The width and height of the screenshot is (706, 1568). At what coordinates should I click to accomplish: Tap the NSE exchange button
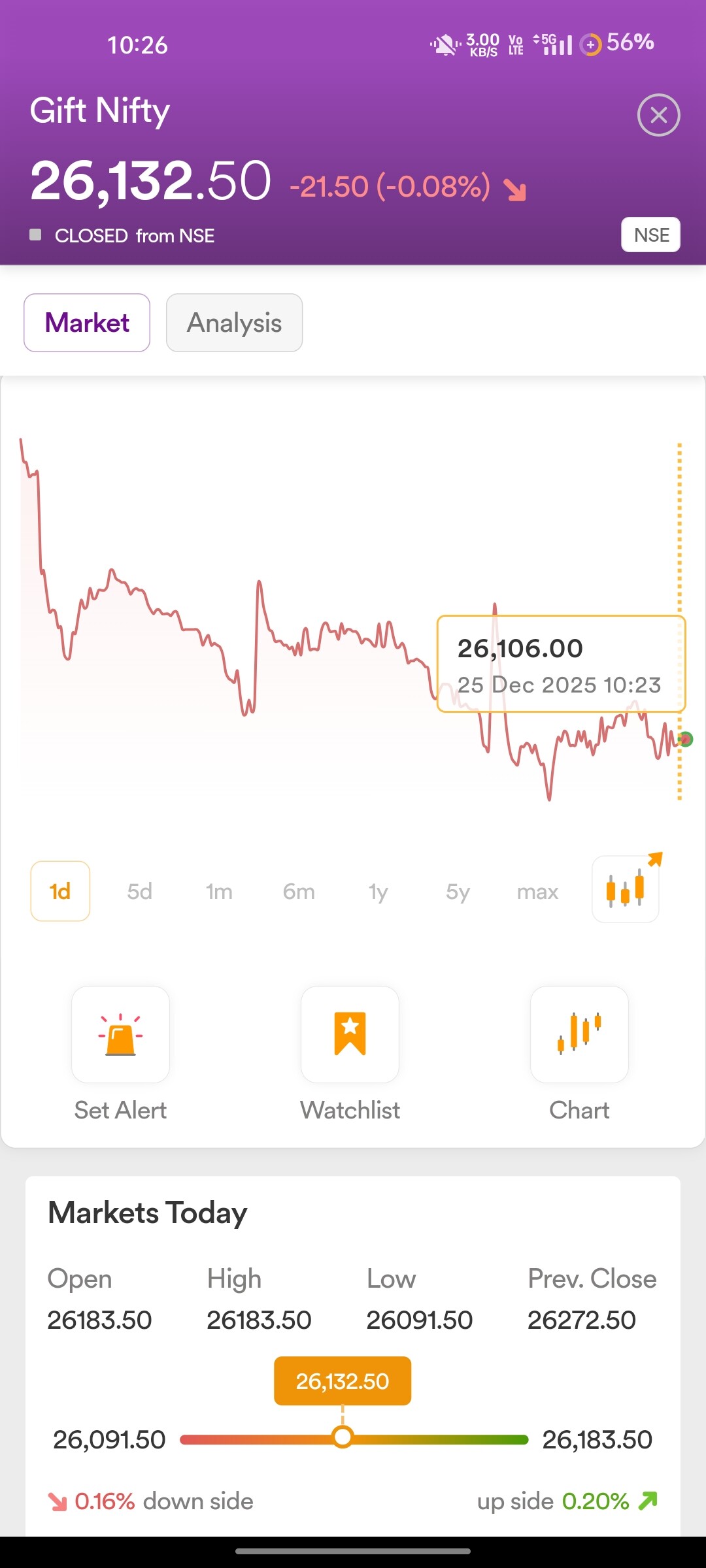650,235
